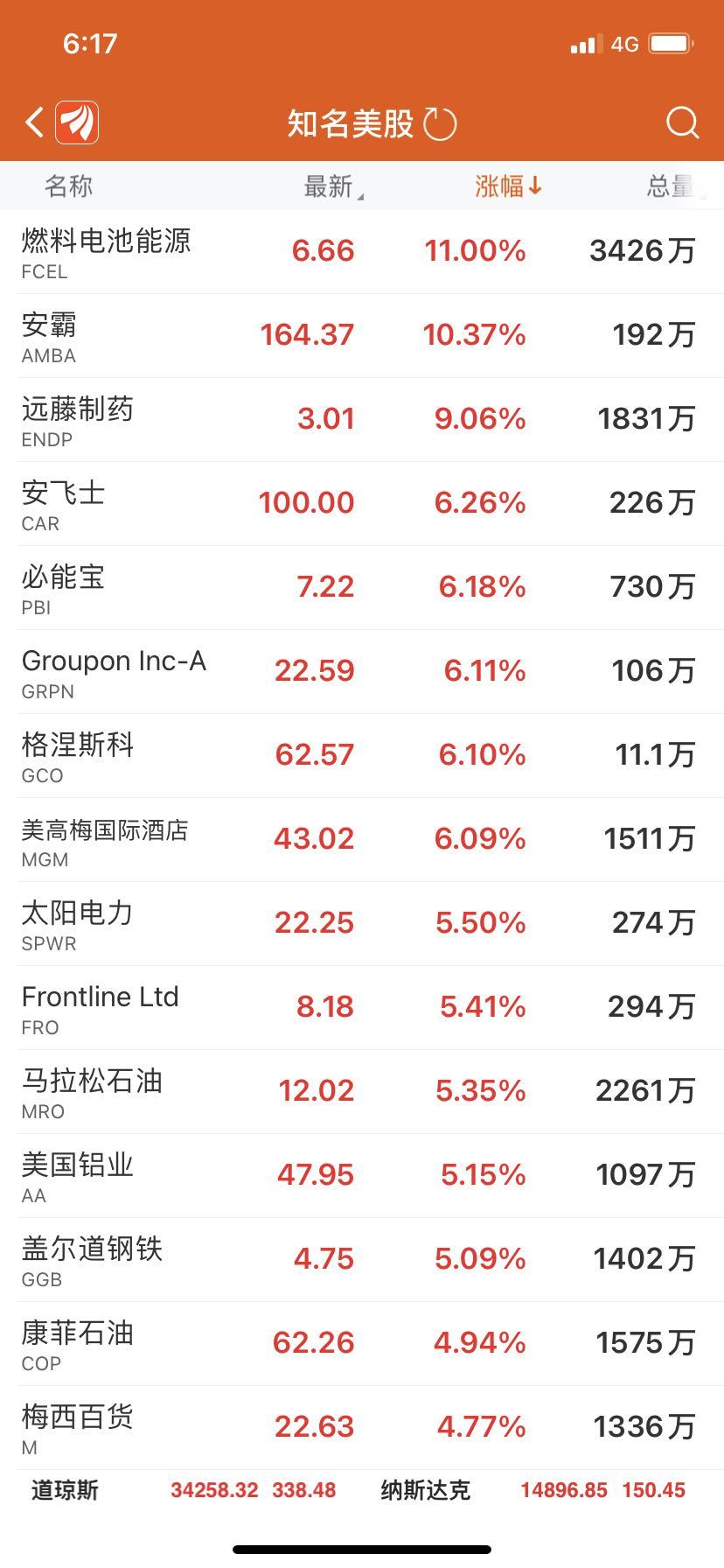Select the 名称 column header
Image resolution: width=724 pixels, height=1568 pixels.
pyautogui.click(x=69, y=185)
